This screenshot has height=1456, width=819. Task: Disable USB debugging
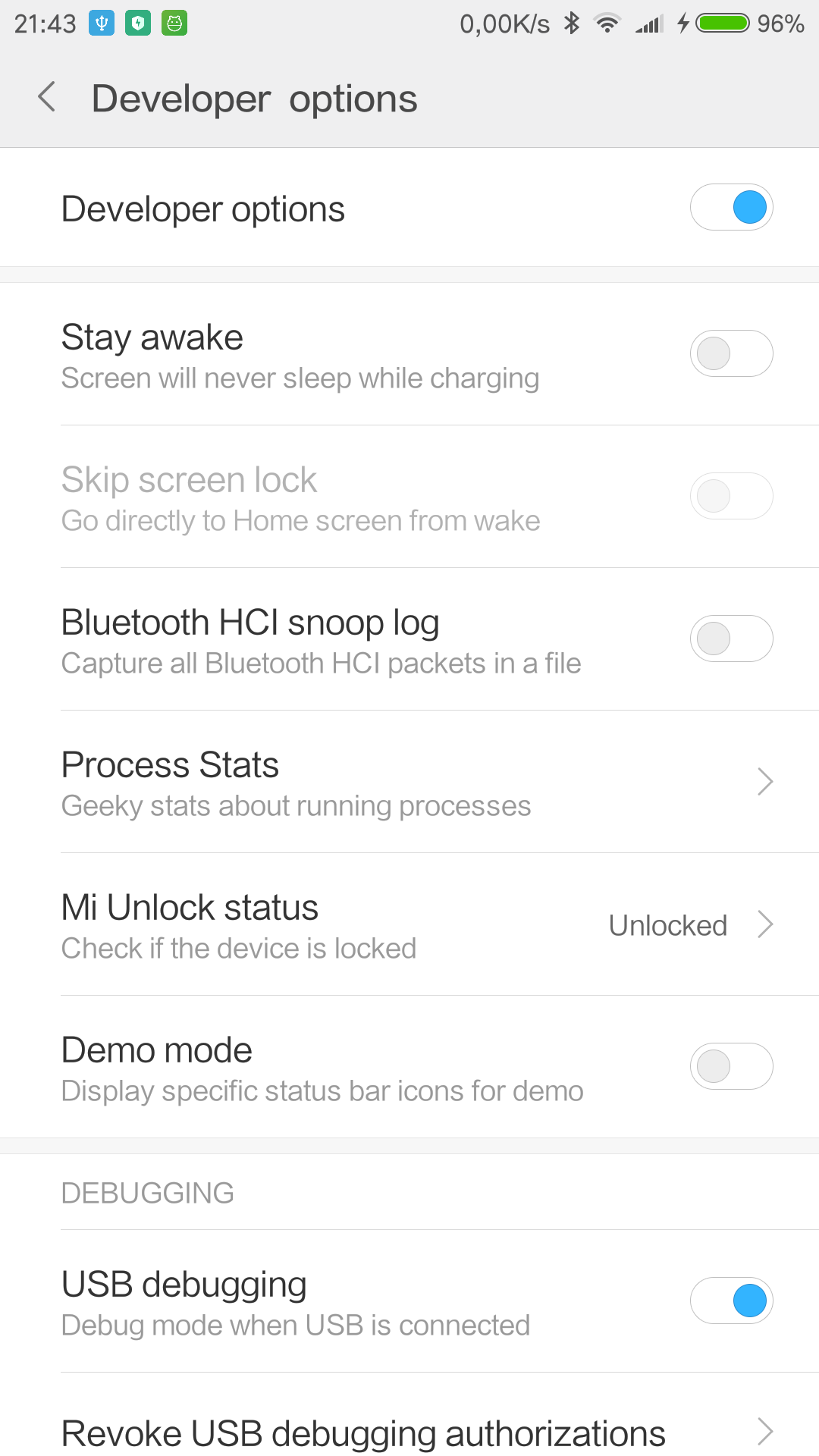(x=731, y=1301)
